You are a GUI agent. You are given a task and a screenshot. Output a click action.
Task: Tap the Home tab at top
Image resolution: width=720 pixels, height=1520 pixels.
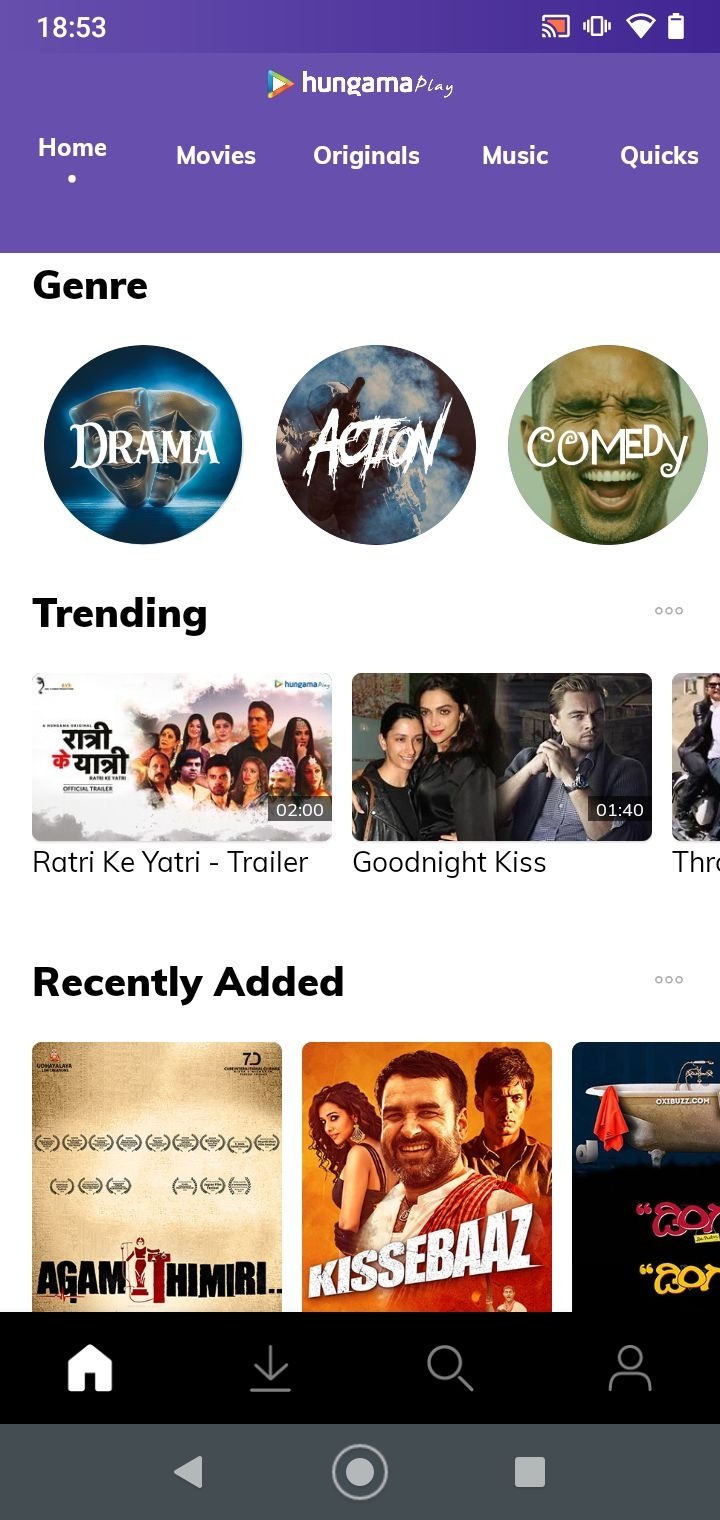tap(72, 148)
